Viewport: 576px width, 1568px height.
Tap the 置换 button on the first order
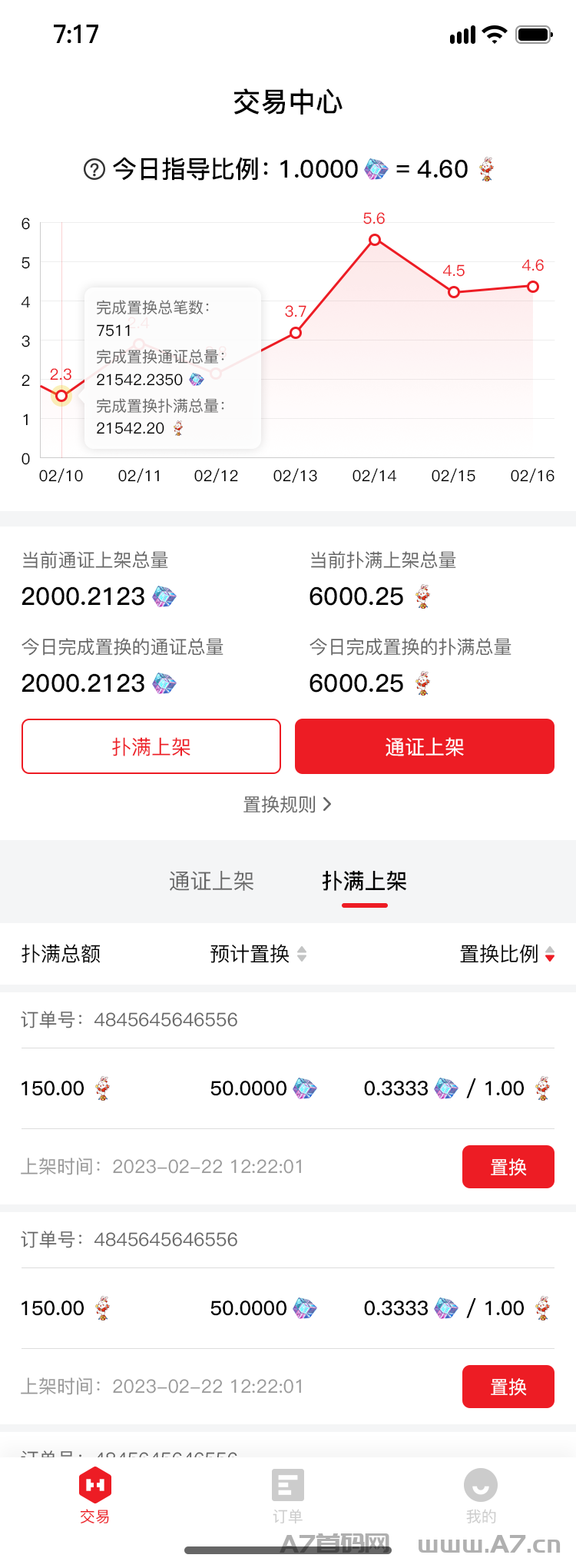[508, 1166]
